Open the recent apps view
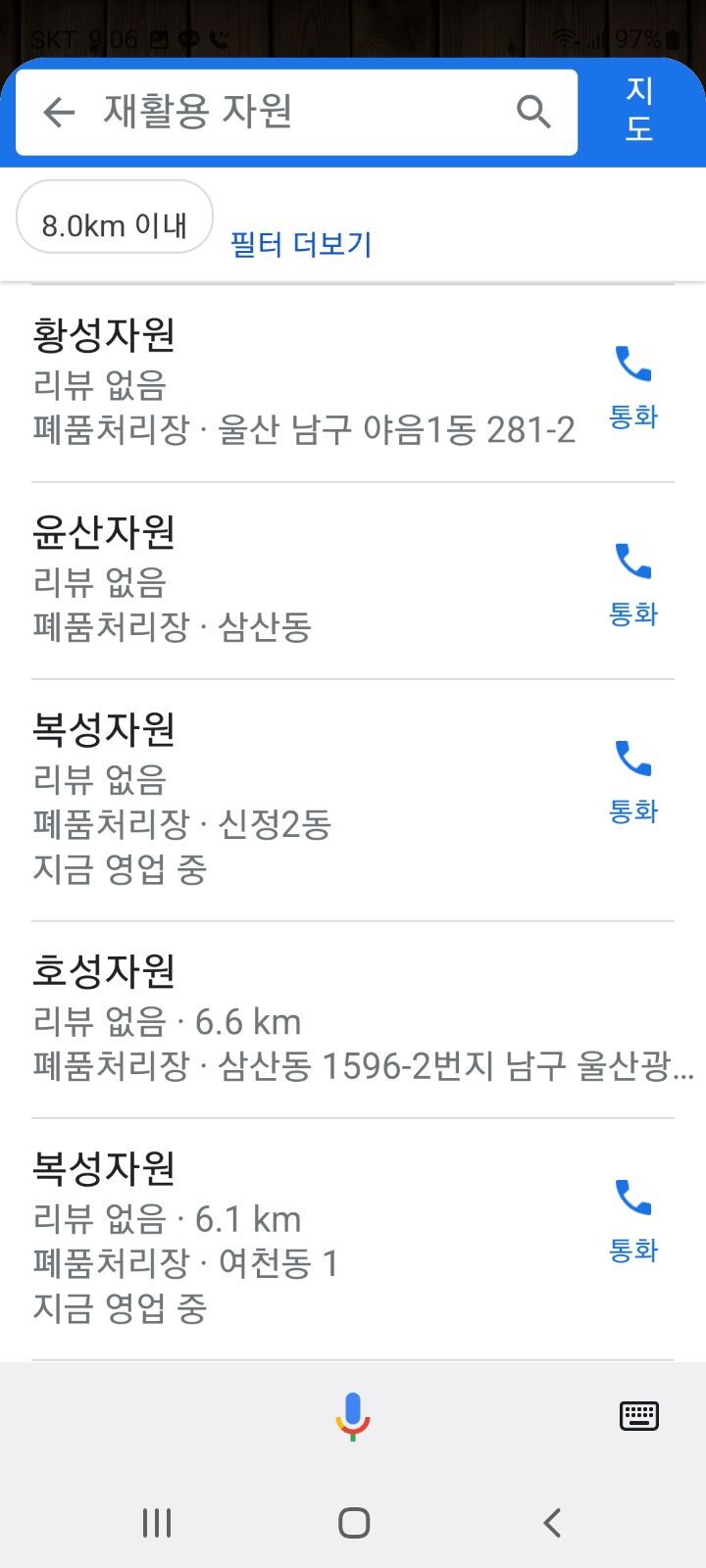Image resolution: width=706 pixels, height=1568 pixels. pyautogui.click(x=157, y=1522)
